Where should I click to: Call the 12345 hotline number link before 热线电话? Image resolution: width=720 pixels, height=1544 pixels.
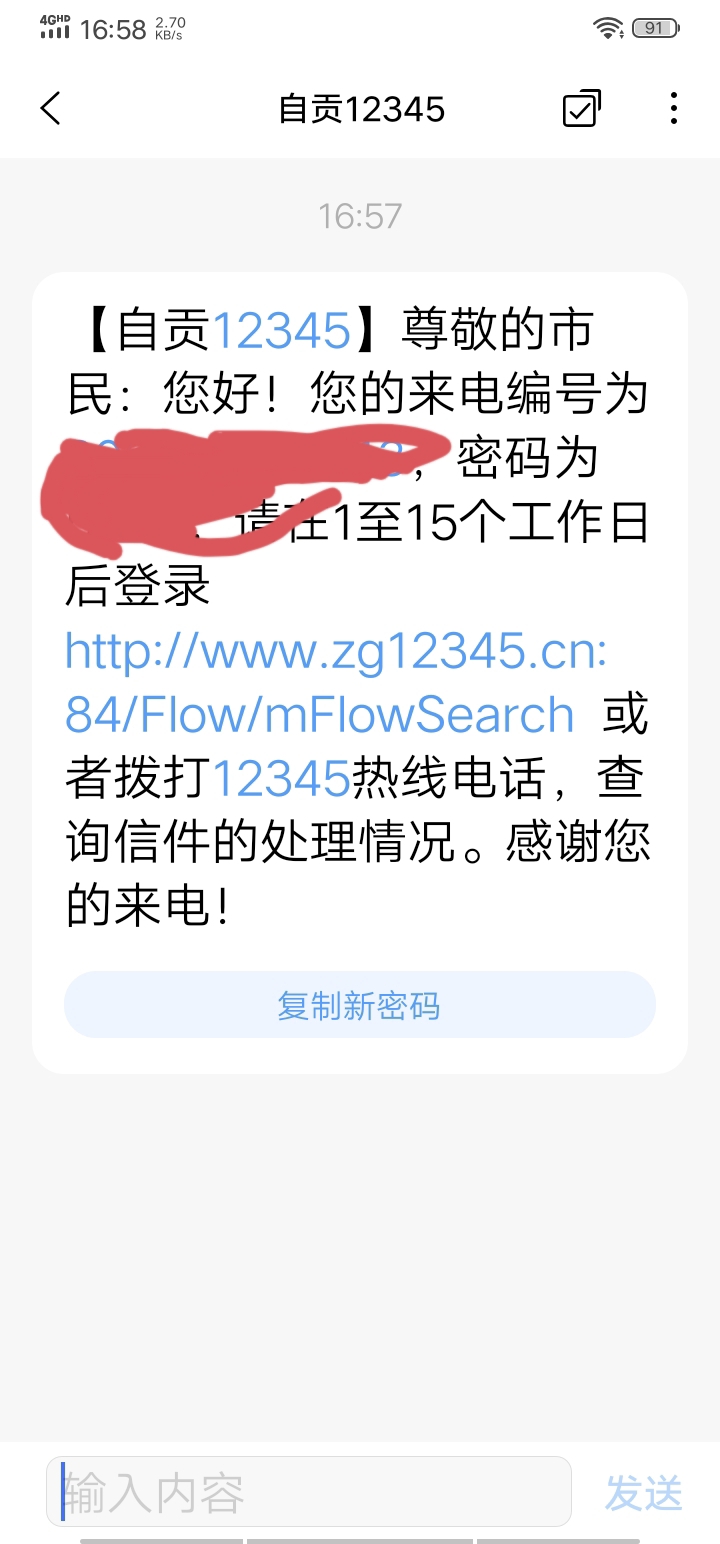pyautogui.click(x=281, y=779)
